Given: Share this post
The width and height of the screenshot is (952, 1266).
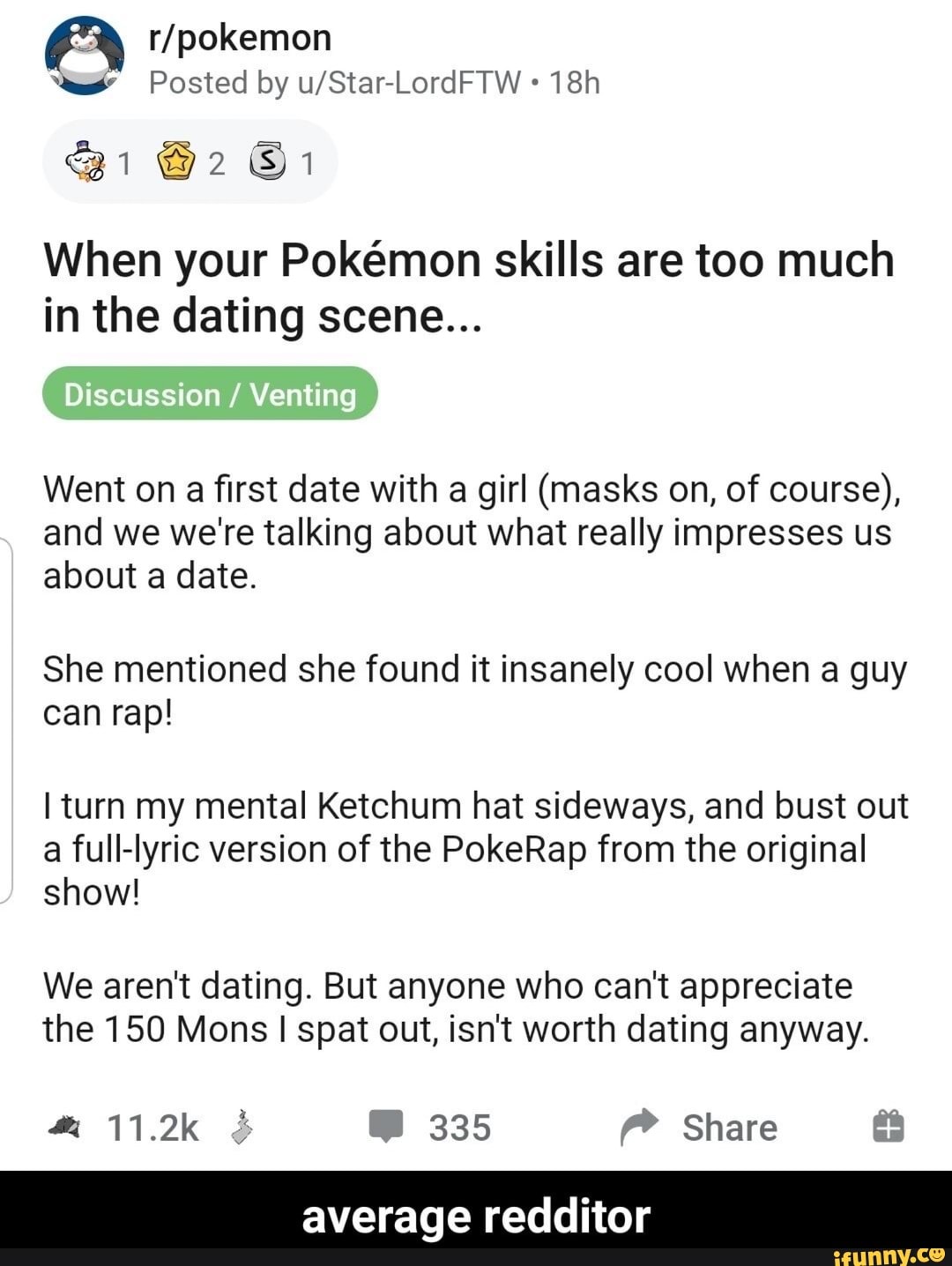Looking at the screenshot, I should (699, 1127).
